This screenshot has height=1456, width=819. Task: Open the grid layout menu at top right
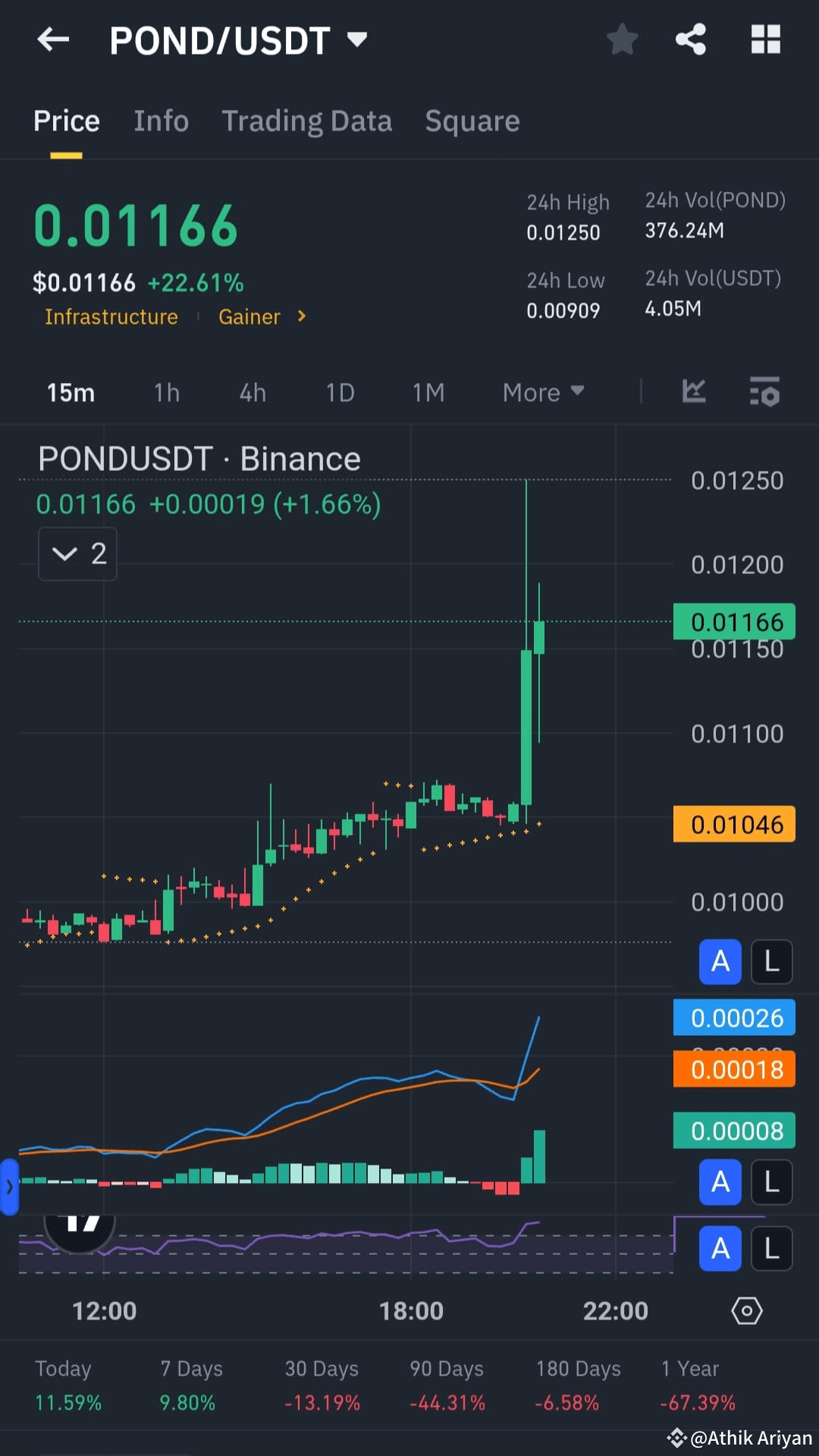click(765, 39)
